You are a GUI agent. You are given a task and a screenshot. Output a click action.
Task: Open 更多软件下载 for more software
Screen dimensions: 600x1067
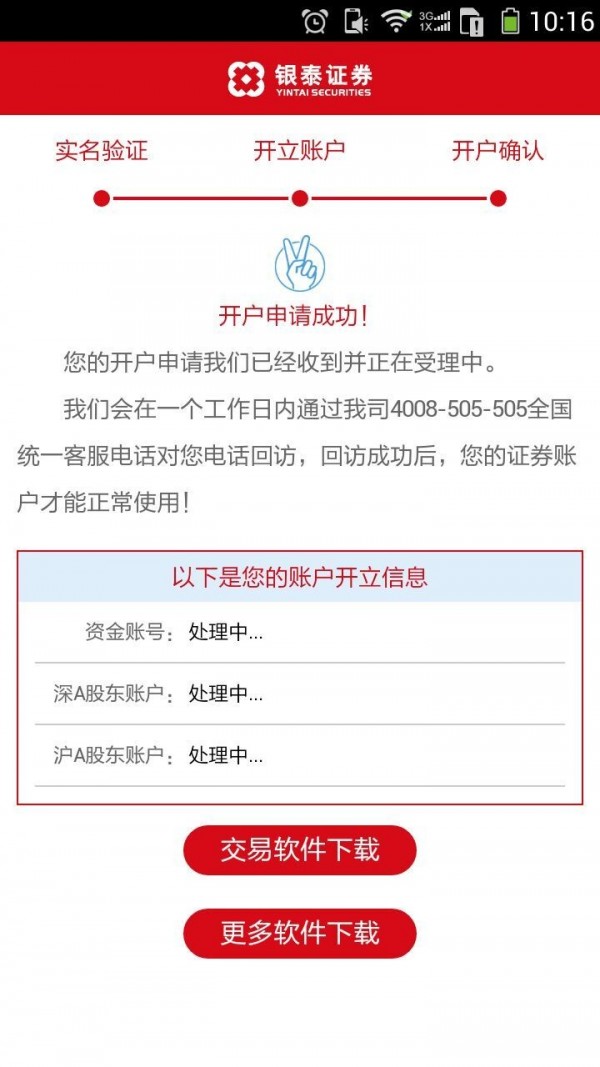[x=299, y=933]
